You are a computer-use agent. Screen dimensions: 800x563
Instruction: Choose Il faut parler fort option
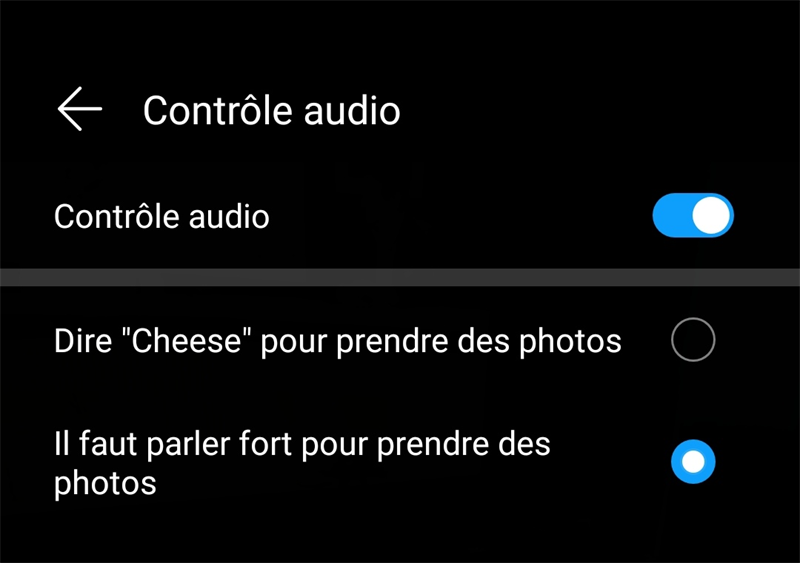(x=693, y=461)
